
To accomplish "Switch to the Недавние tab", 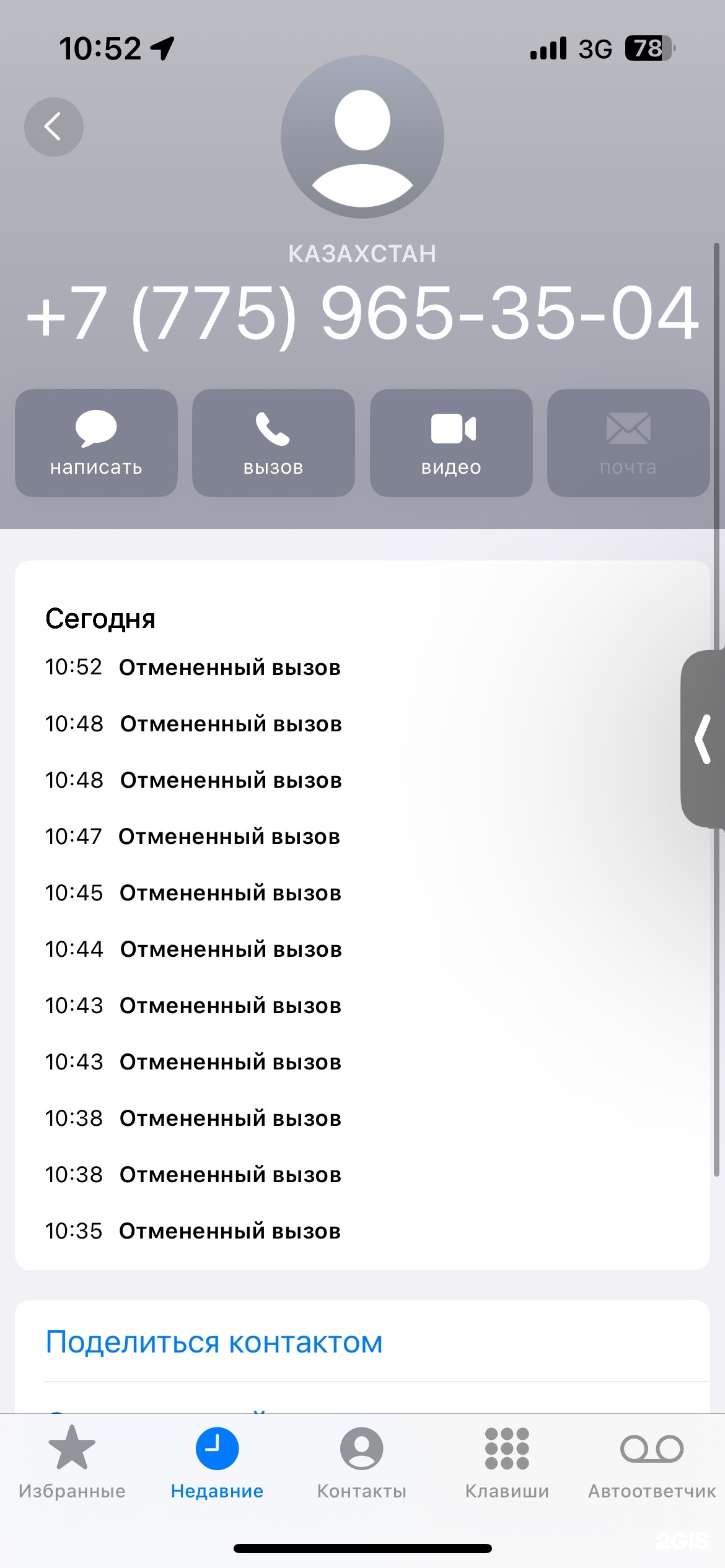I will (x=217, y=1462).
